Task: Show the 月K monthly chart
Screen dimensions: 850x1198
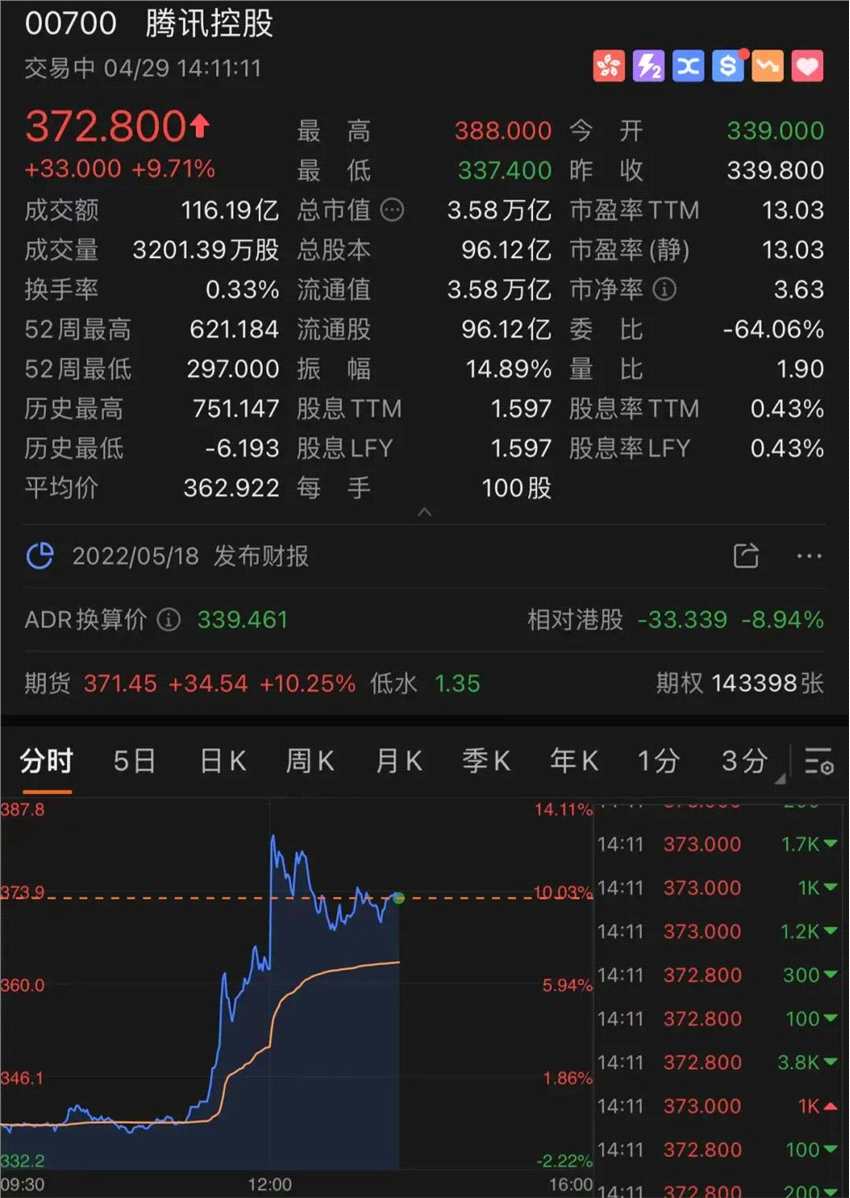Action: [398, 762]
